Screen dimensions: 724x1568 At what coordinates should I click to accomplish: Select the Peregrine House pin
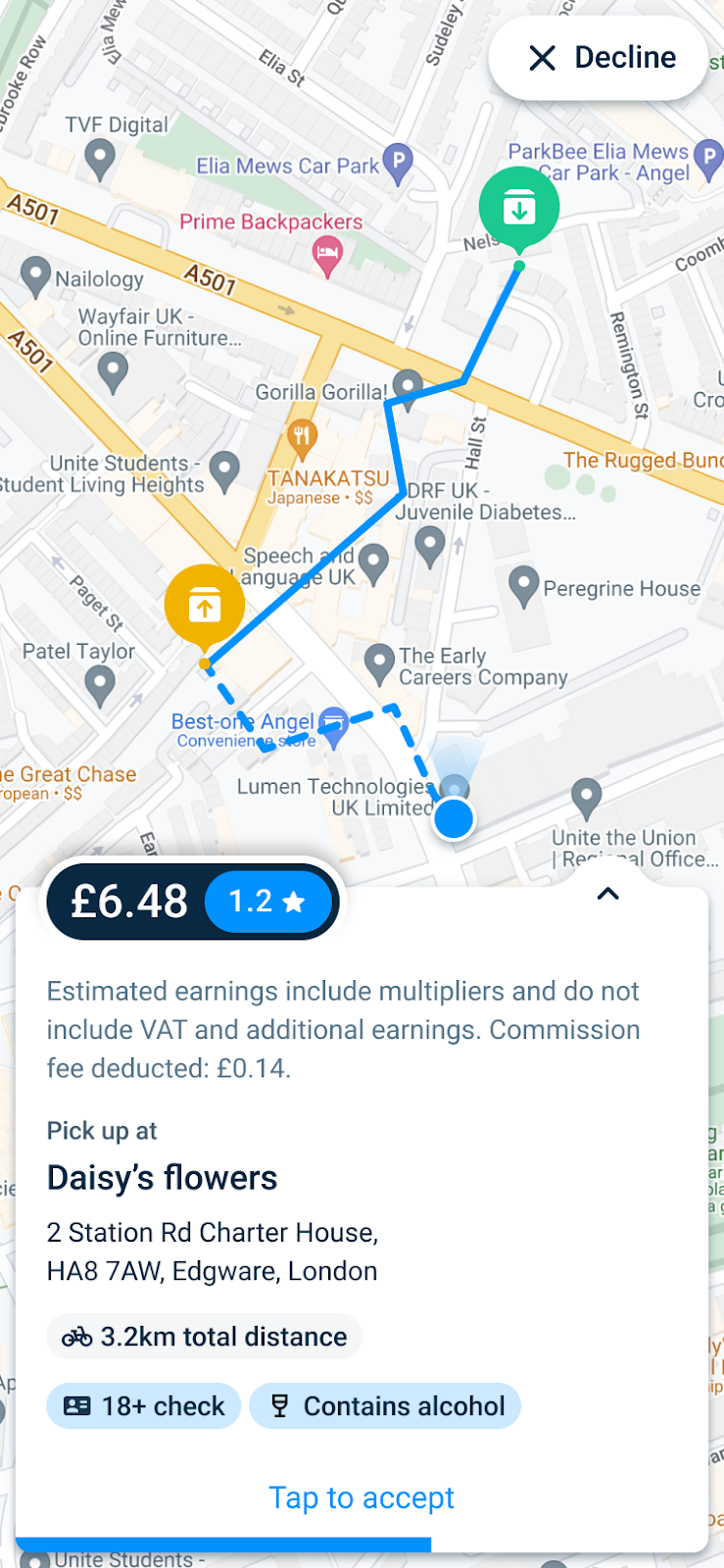[x=524, y=587]
